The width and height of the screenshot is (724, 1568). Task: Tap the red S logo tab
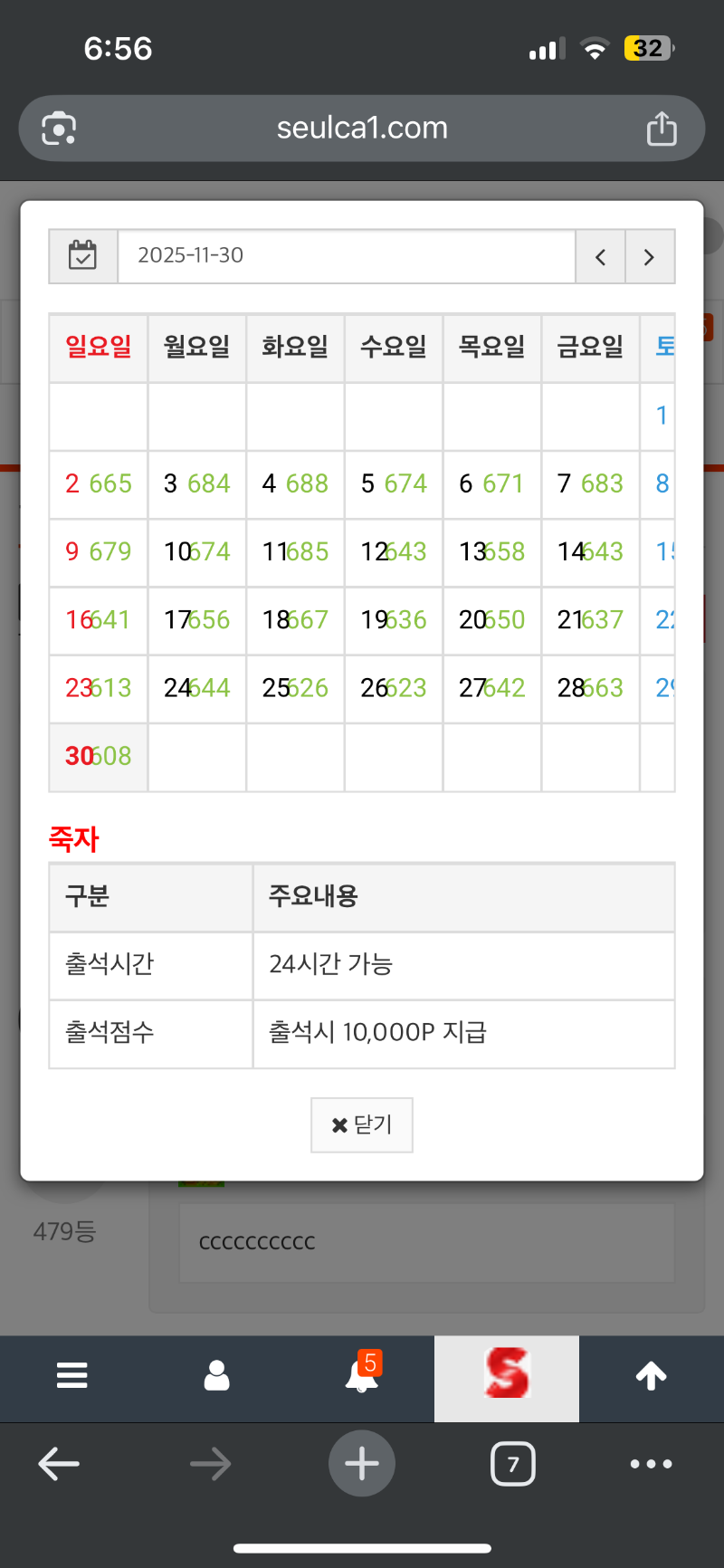[x=507, y=1374]
